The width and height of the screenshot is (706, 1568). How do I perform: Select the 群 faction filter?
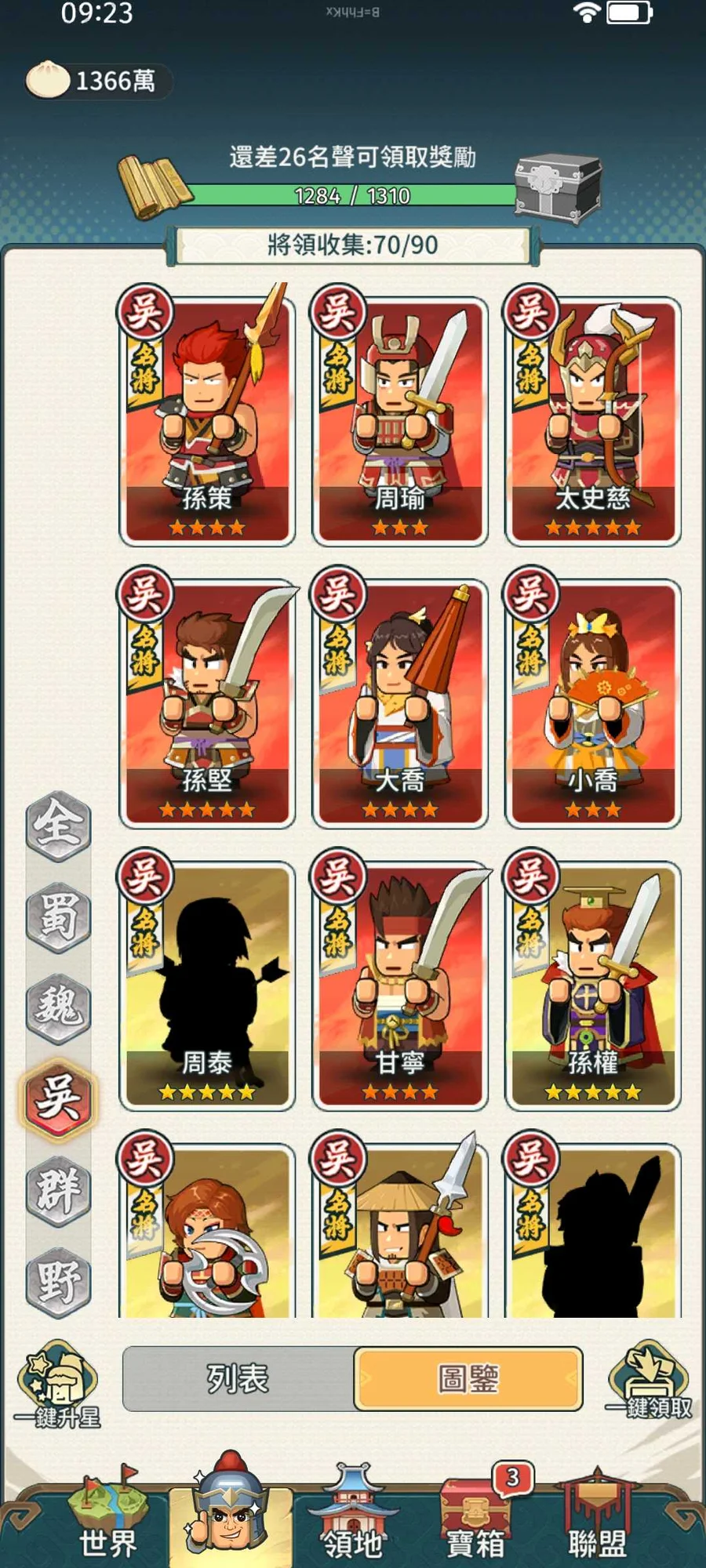coord(59,1189)
